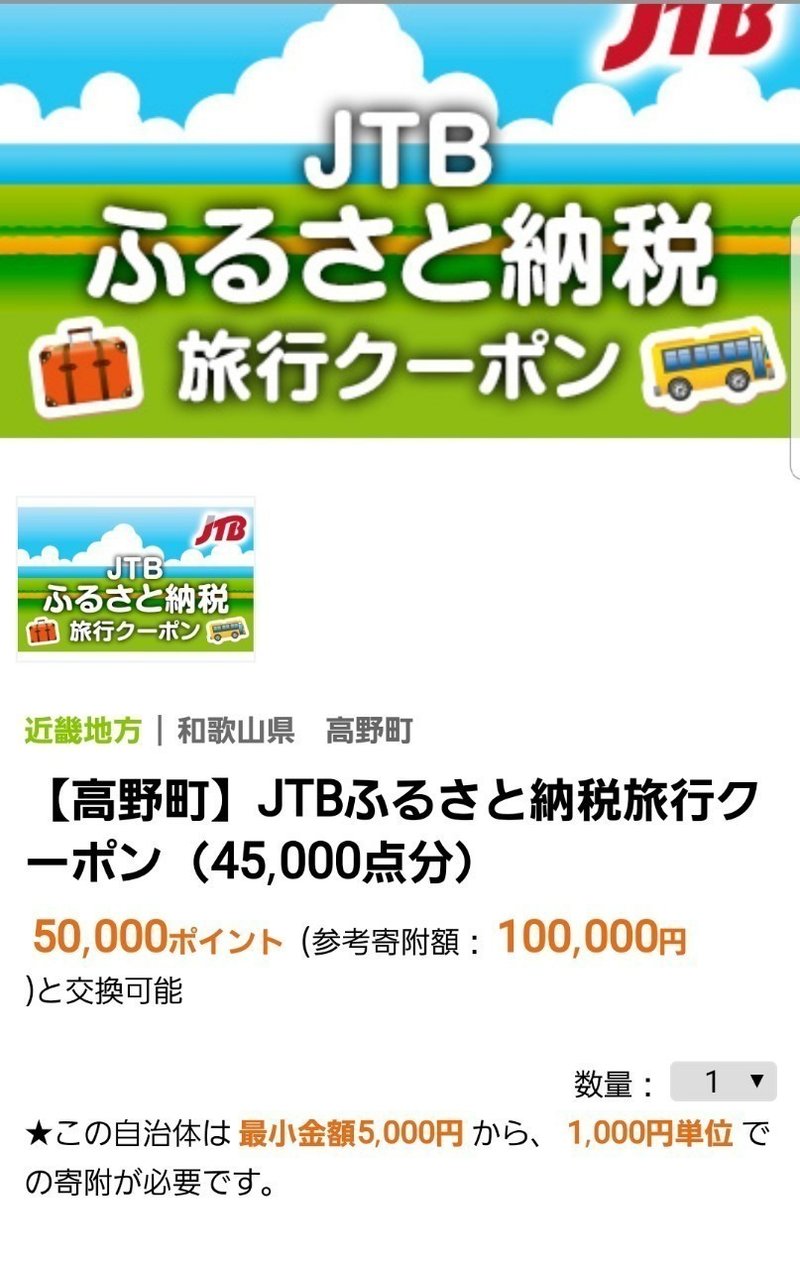Viewport: 800px width, 1268px height.
Task: Tap the JTB coupon thumbnail image
Action: (136, 579)
